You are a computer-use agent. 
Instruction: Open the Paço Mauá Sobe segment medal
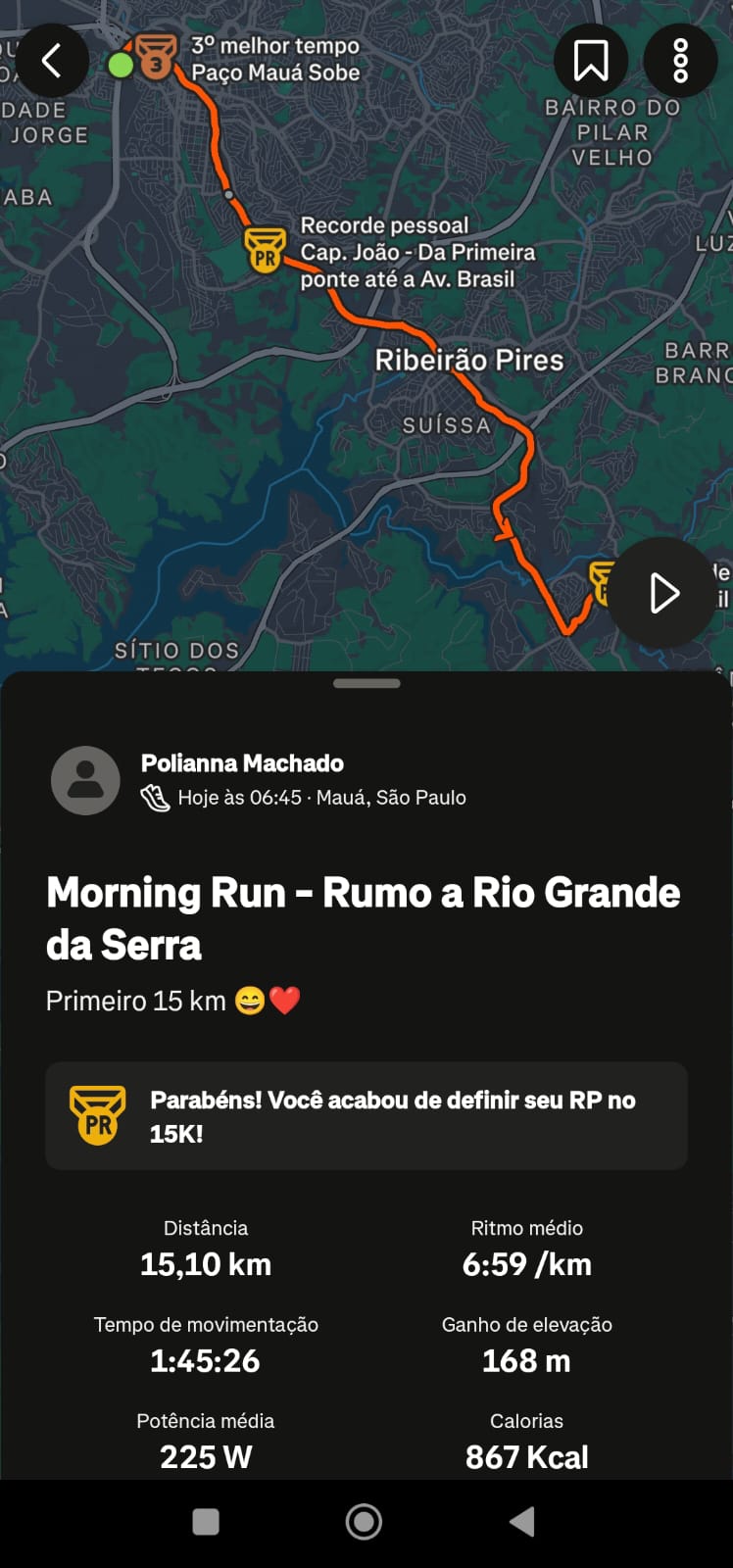[x=155, y=56]
